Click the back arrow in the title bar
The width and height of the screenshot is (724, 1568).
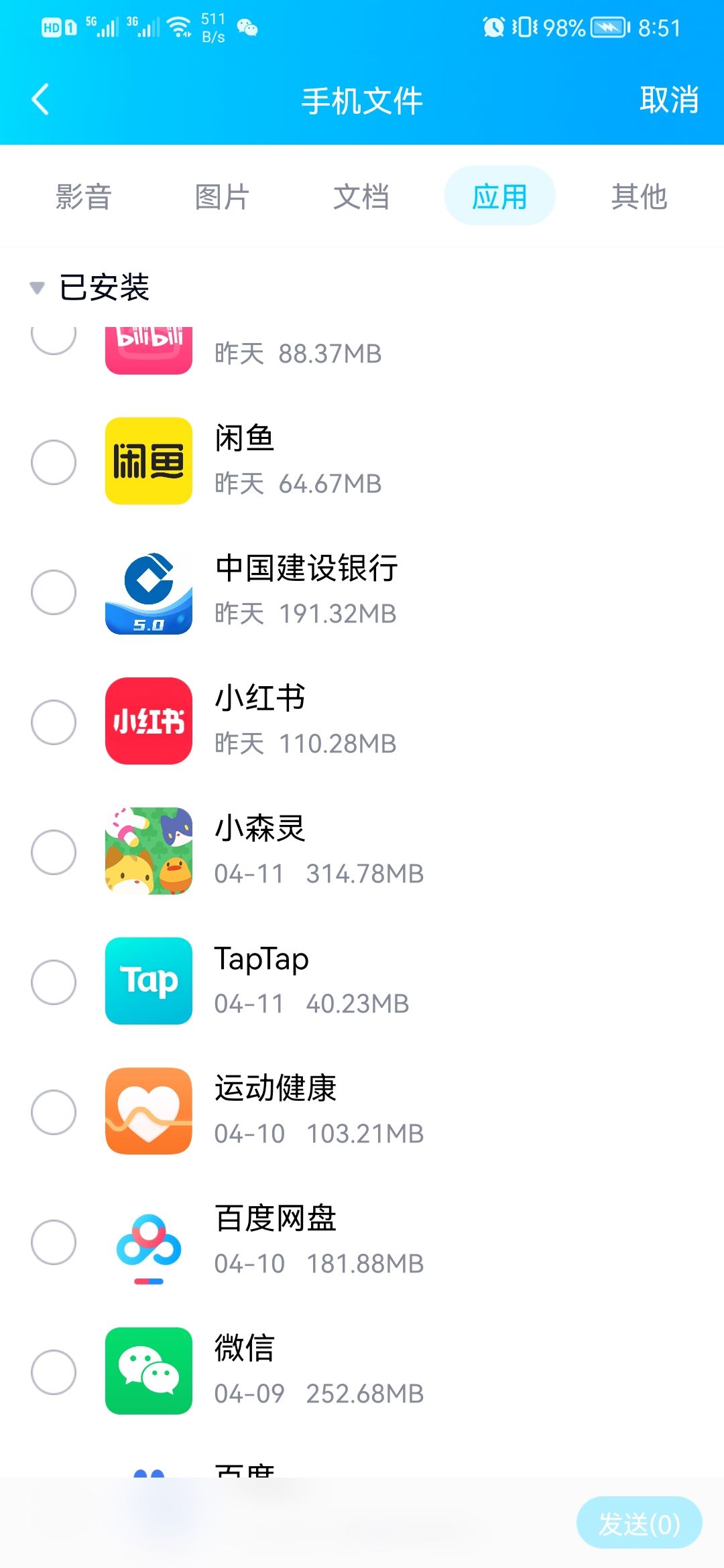click(x=42, y=101)
